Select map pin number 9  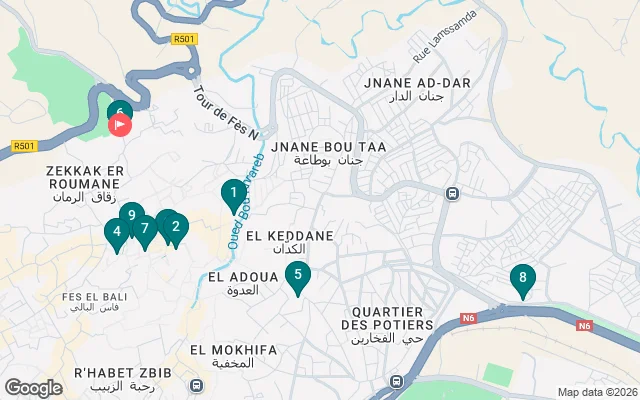(131, 214)
